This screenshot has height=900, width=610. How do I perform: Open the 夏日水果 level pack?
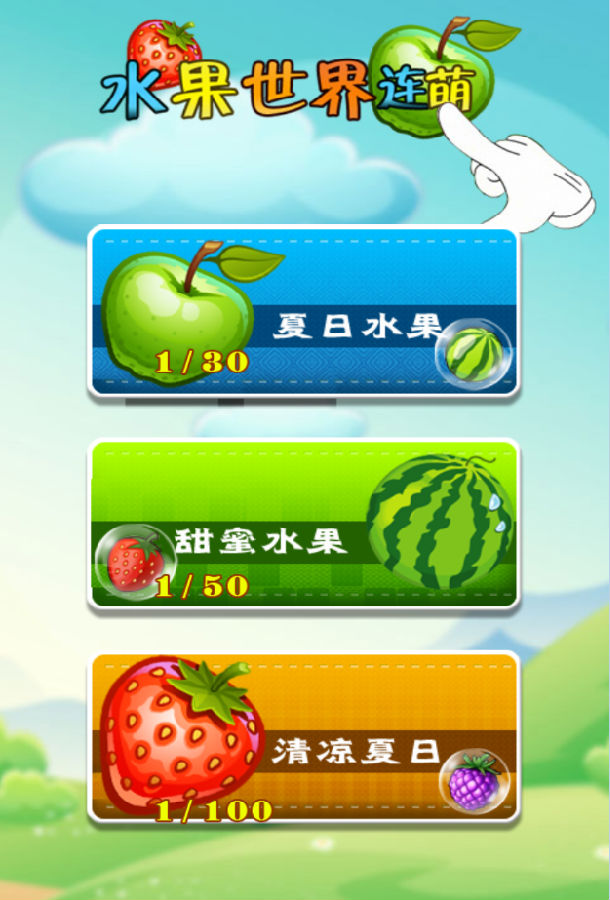304,311
